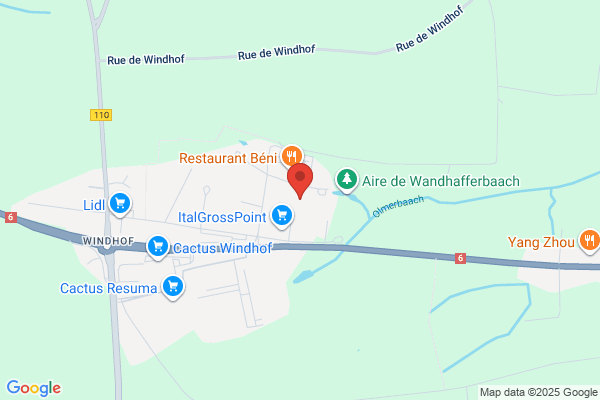Select the Cactus Windhof marker

[158, 247]
